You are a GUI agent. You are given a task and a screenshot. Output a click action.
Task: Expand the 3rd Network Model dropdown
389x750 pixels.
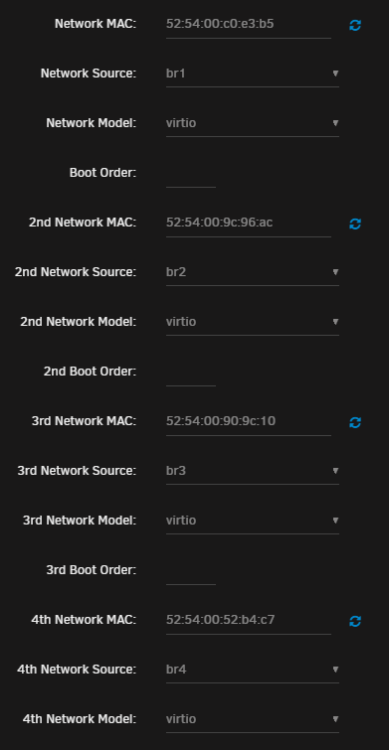(x=253, y=521)
